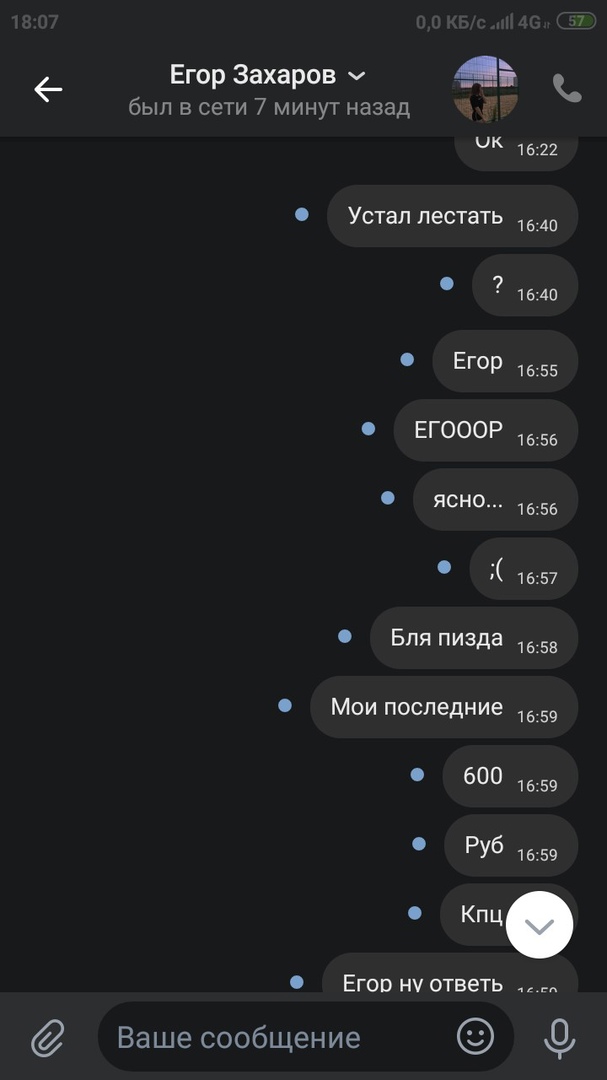
Task: Open Егор Захаров profile photo
Action: (486, 89)
